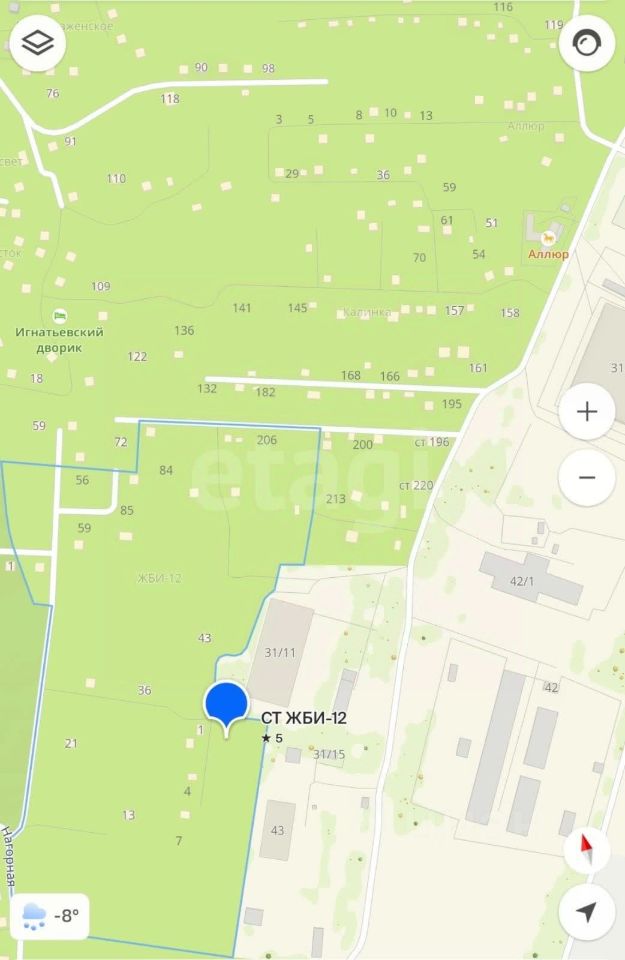625x960 pixels.
Task: Zoom in with the plus button
Action: [586, 411]
